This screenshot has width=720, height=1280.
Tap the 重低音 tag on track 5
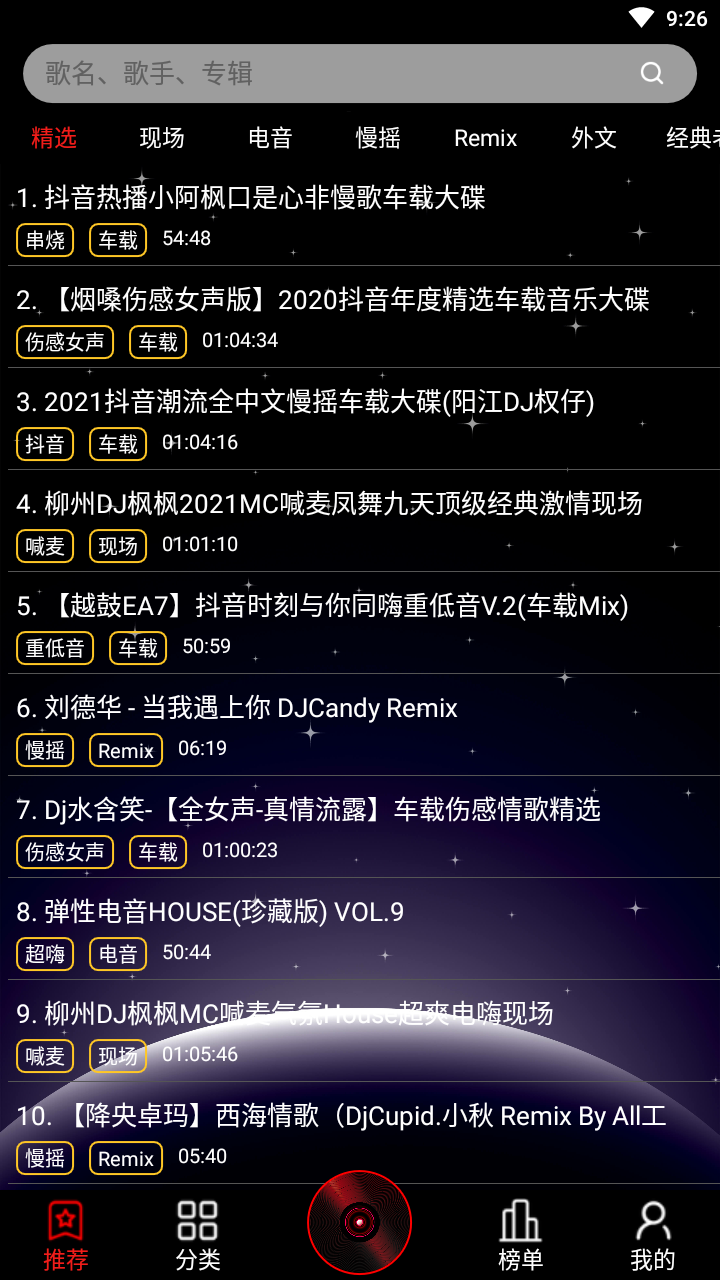[x=55, y=648]
